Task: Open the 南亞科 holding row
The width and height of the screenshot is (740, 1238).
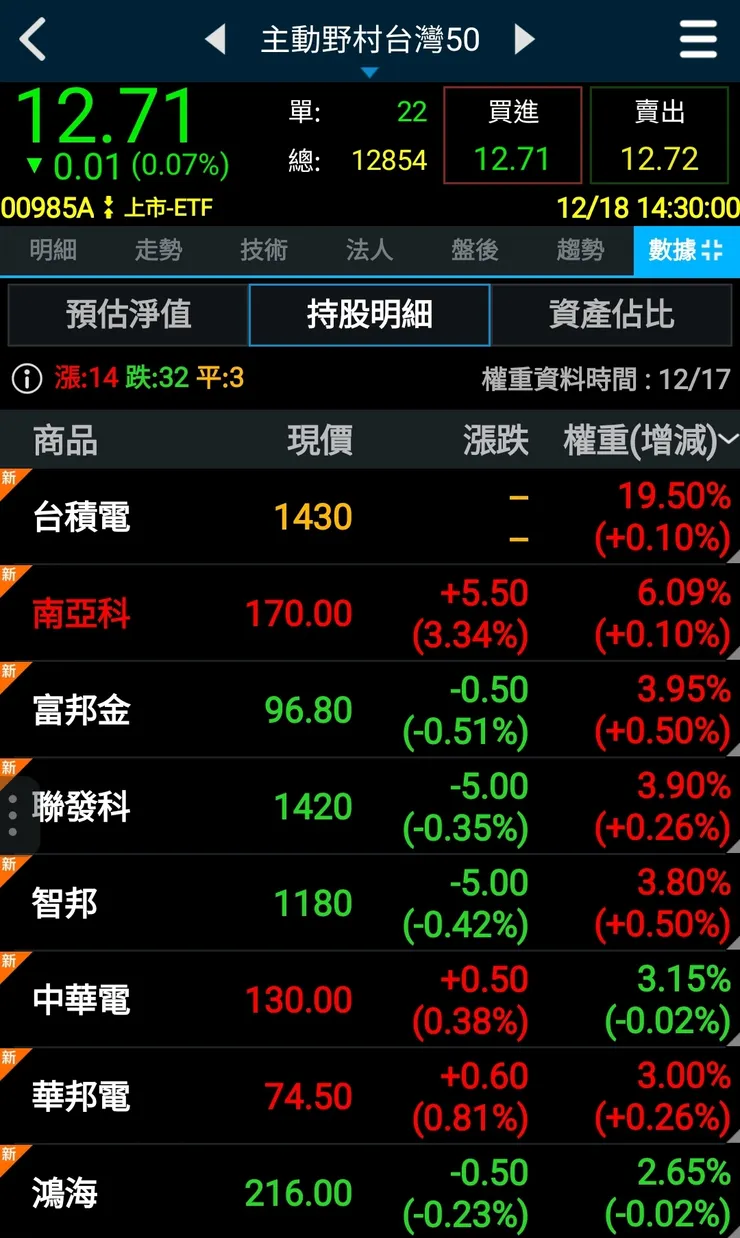Action: coord(370,612)
